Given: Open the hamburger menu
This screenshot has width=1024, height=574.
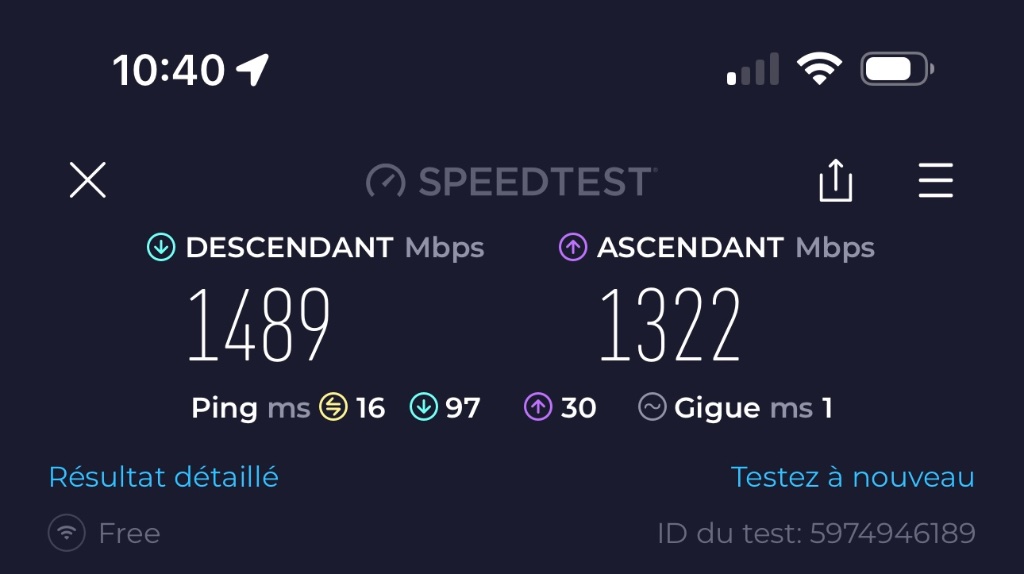Looking at the screenshot, I should pos(935,181).
